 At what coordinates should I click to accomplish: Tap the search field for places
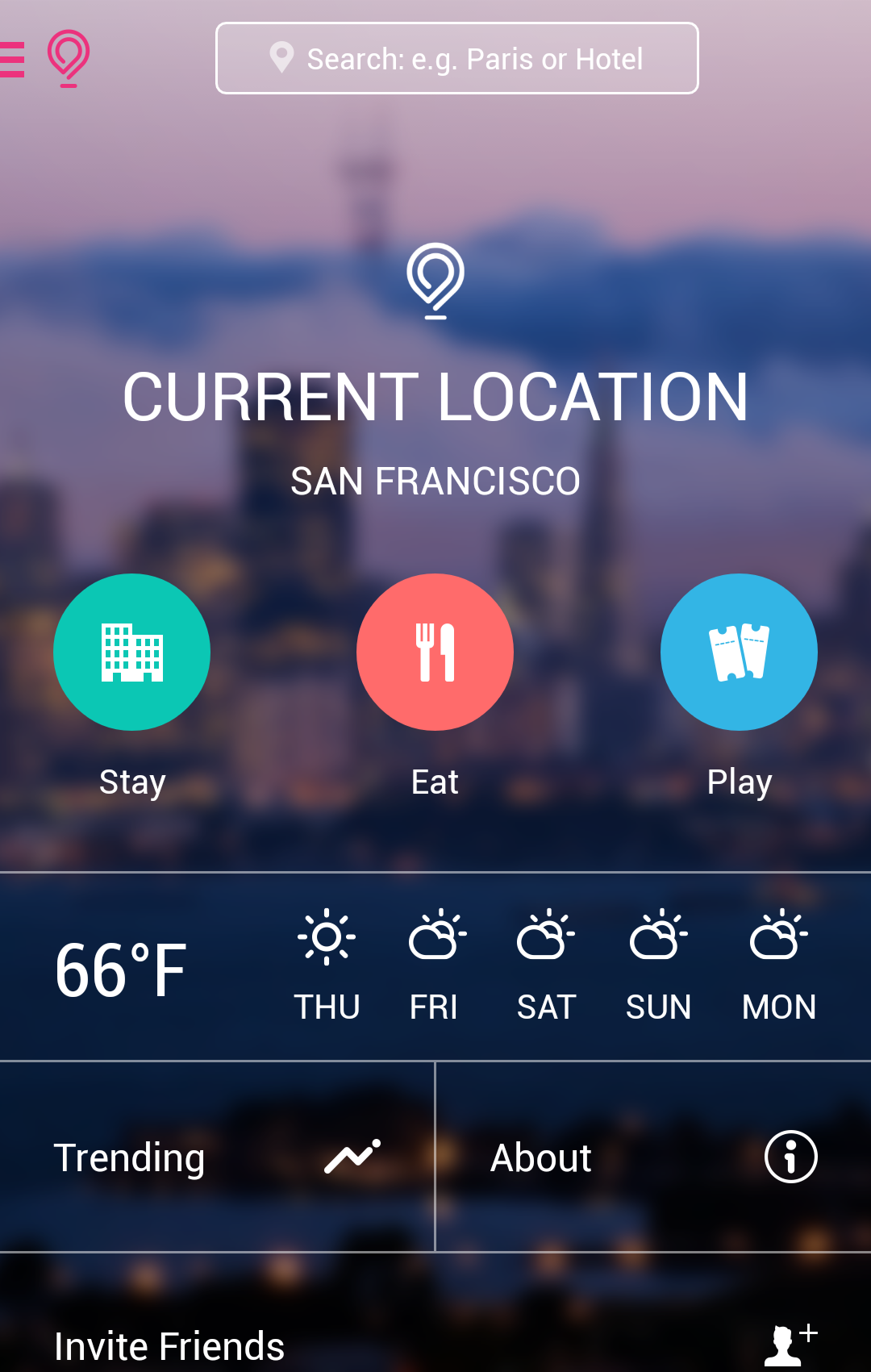(x=456, y=59)
